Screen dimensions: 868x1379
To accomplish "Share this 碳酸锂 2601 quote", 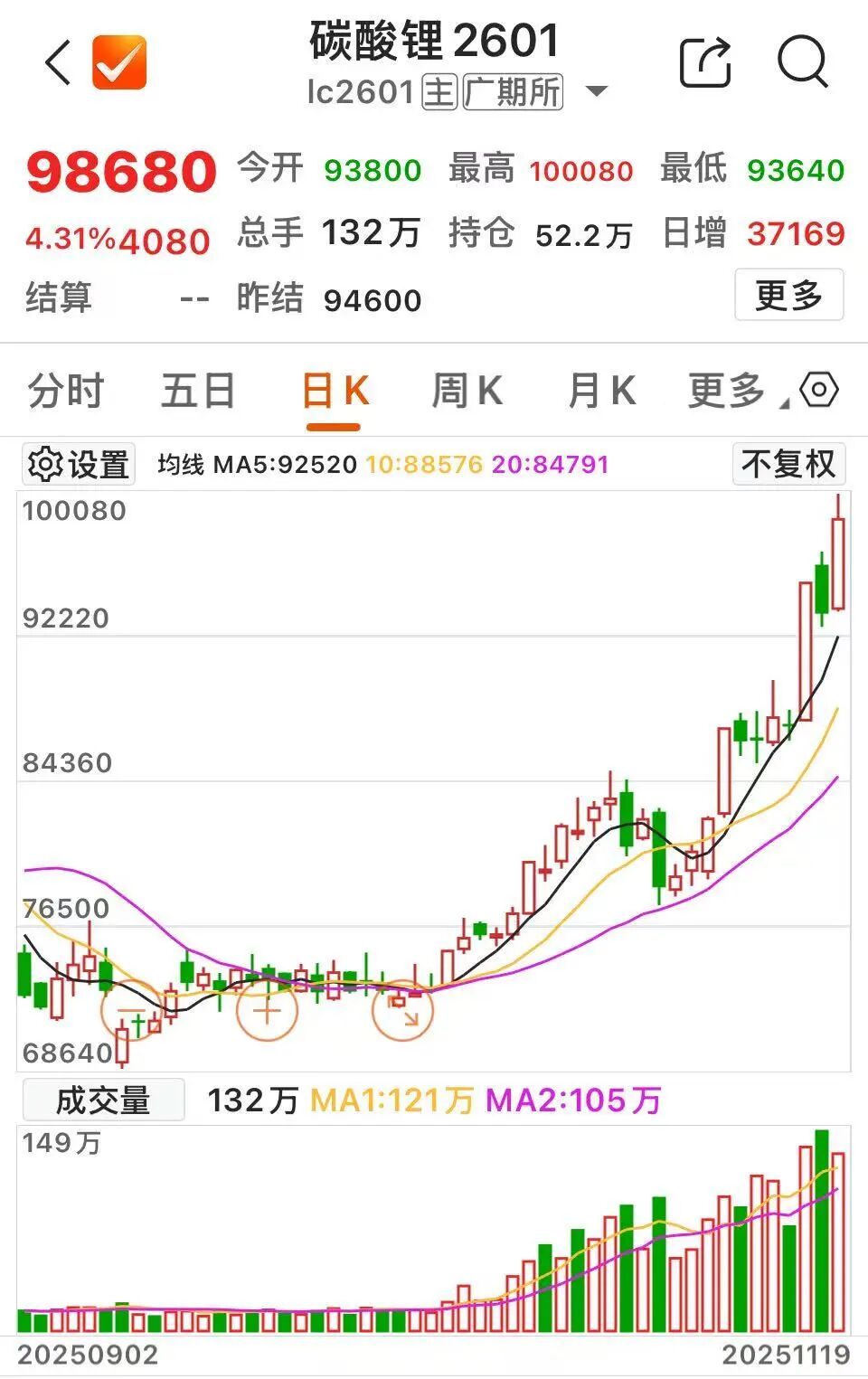I will coord(704,61).
